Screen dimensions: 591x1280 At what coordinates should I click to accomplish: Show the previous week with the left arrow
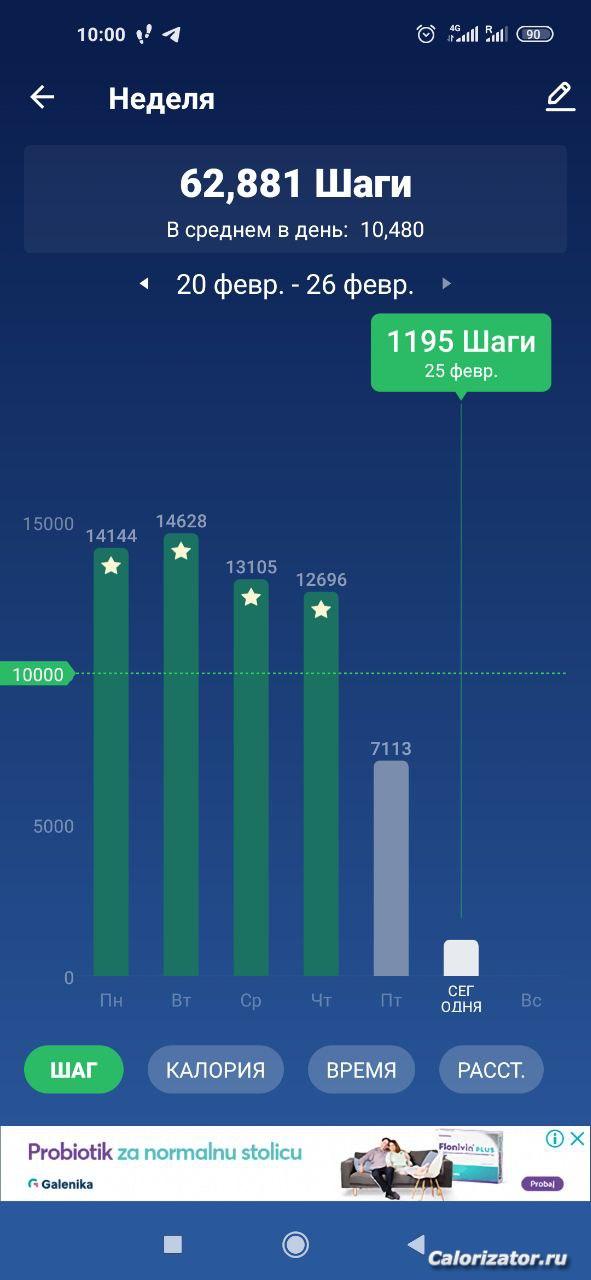point(144,284)
